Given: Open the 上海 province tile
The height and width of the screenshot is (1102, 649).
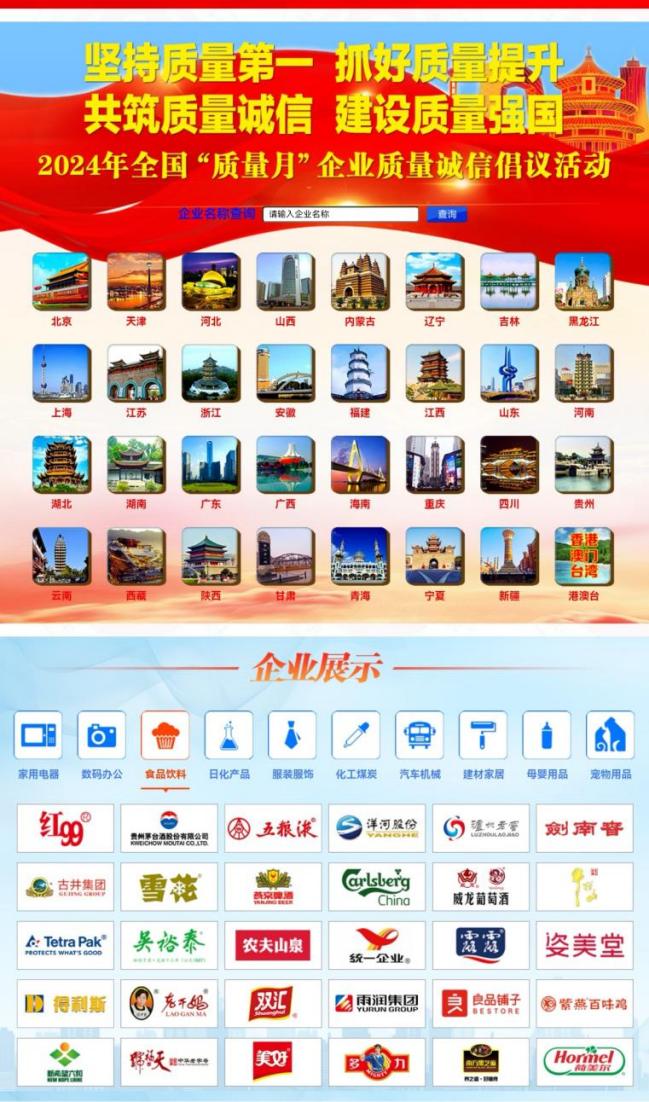Looking at the screenshot, I should coord(61,373).
